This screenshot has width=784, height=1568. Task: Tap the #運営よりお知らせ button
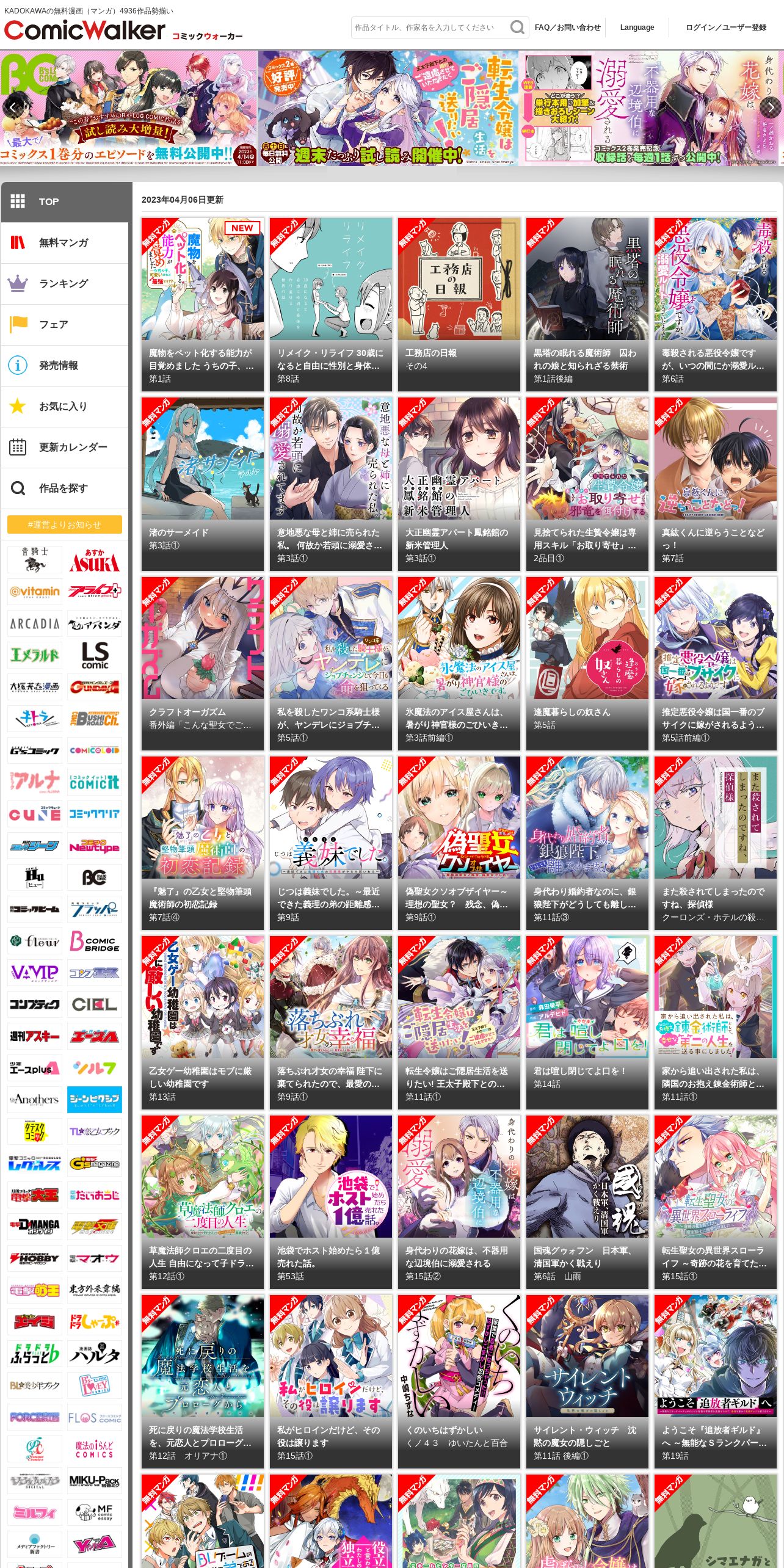65,524
